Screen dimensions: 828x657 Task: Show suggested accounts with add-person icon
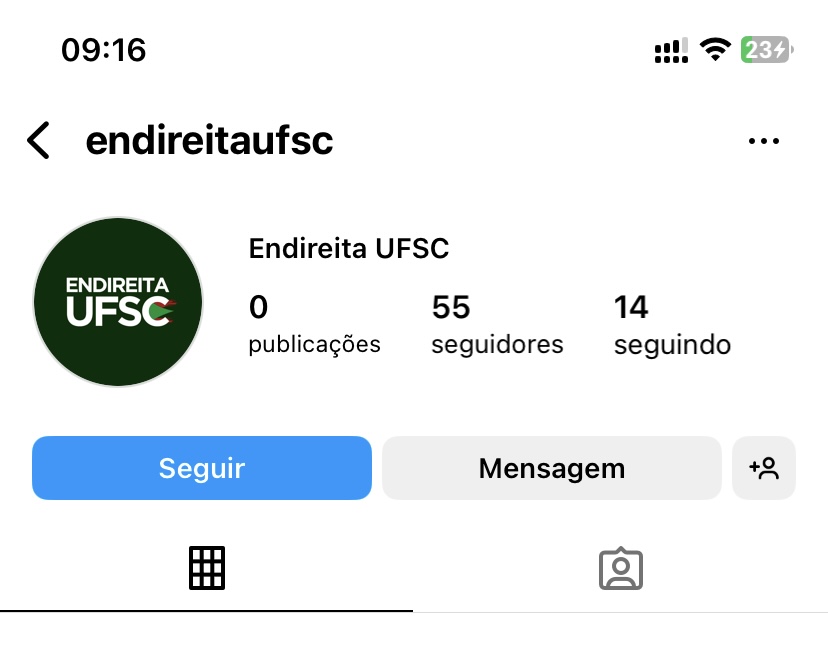point(764,468)
